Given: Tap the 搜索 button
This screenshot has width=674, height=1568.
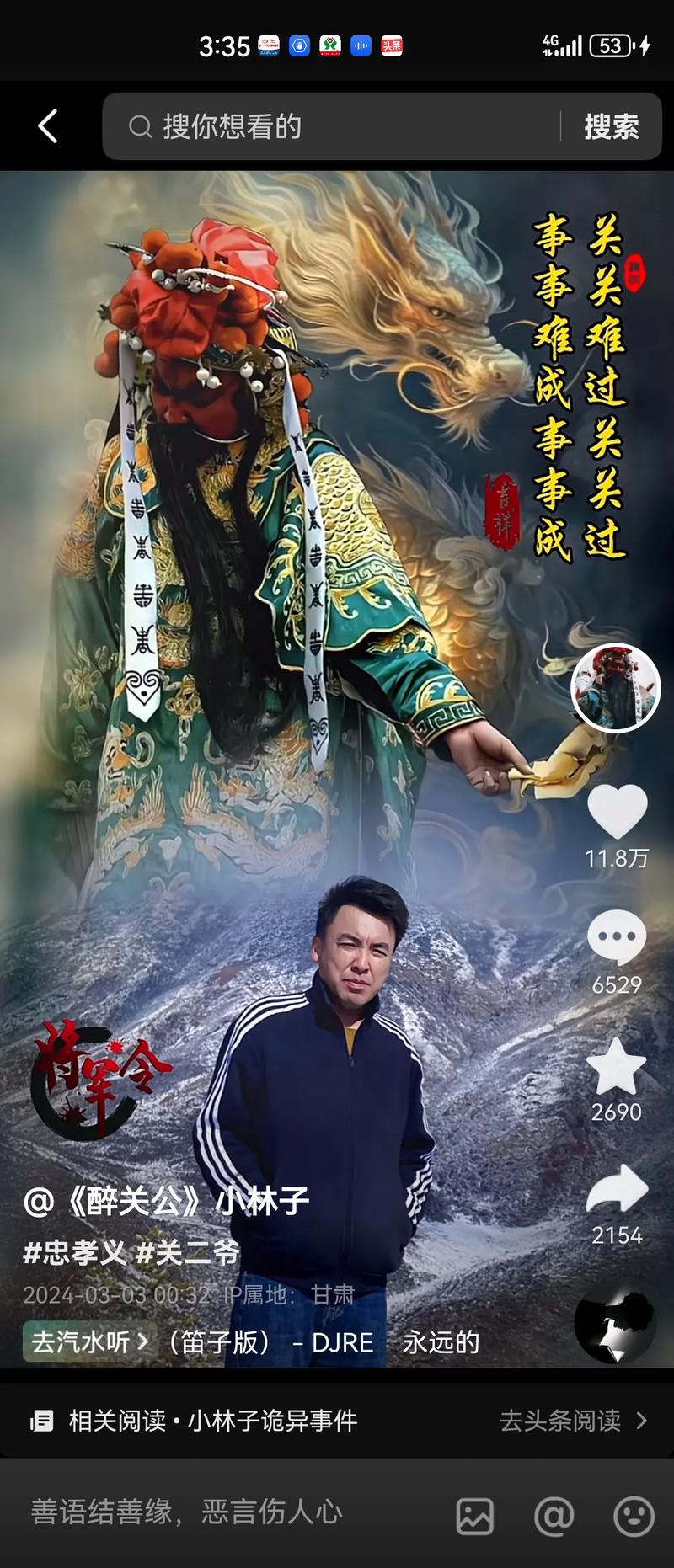Looking at the screenshot, I should (x=611, y=126).
